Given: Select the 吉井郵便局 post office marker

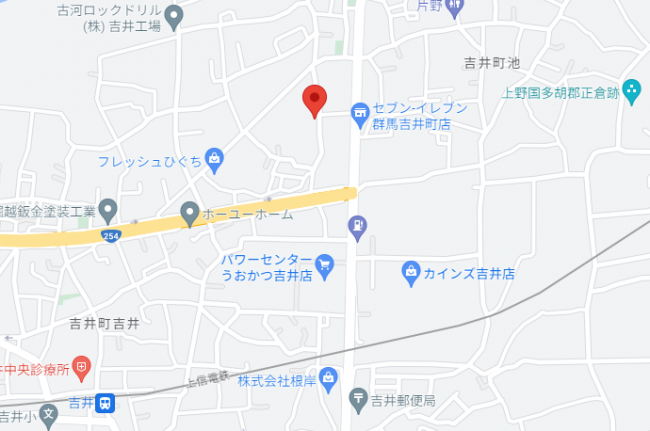Looking at the screenshot, I should click(358, 400).
